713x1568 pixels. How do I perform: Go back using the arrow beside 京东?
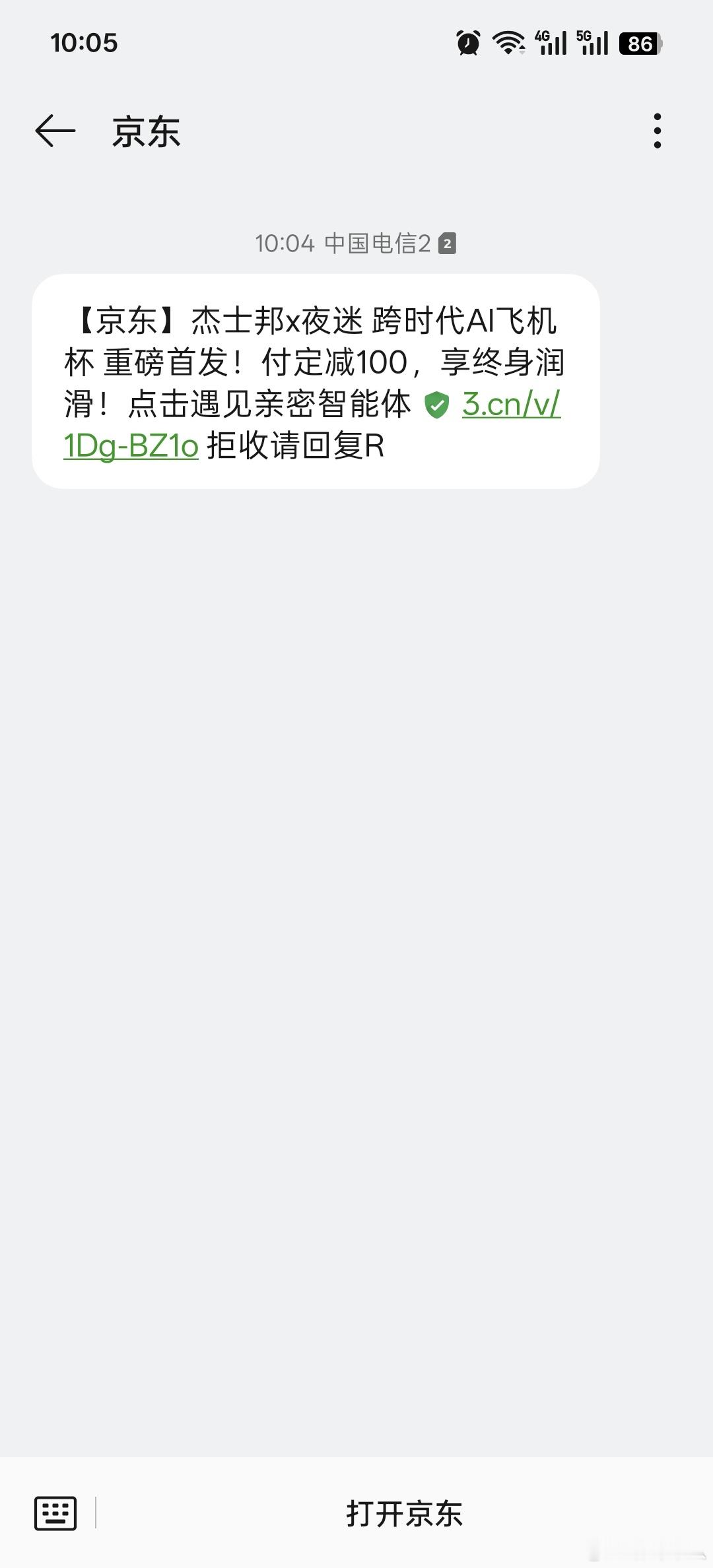pos(55,131)
